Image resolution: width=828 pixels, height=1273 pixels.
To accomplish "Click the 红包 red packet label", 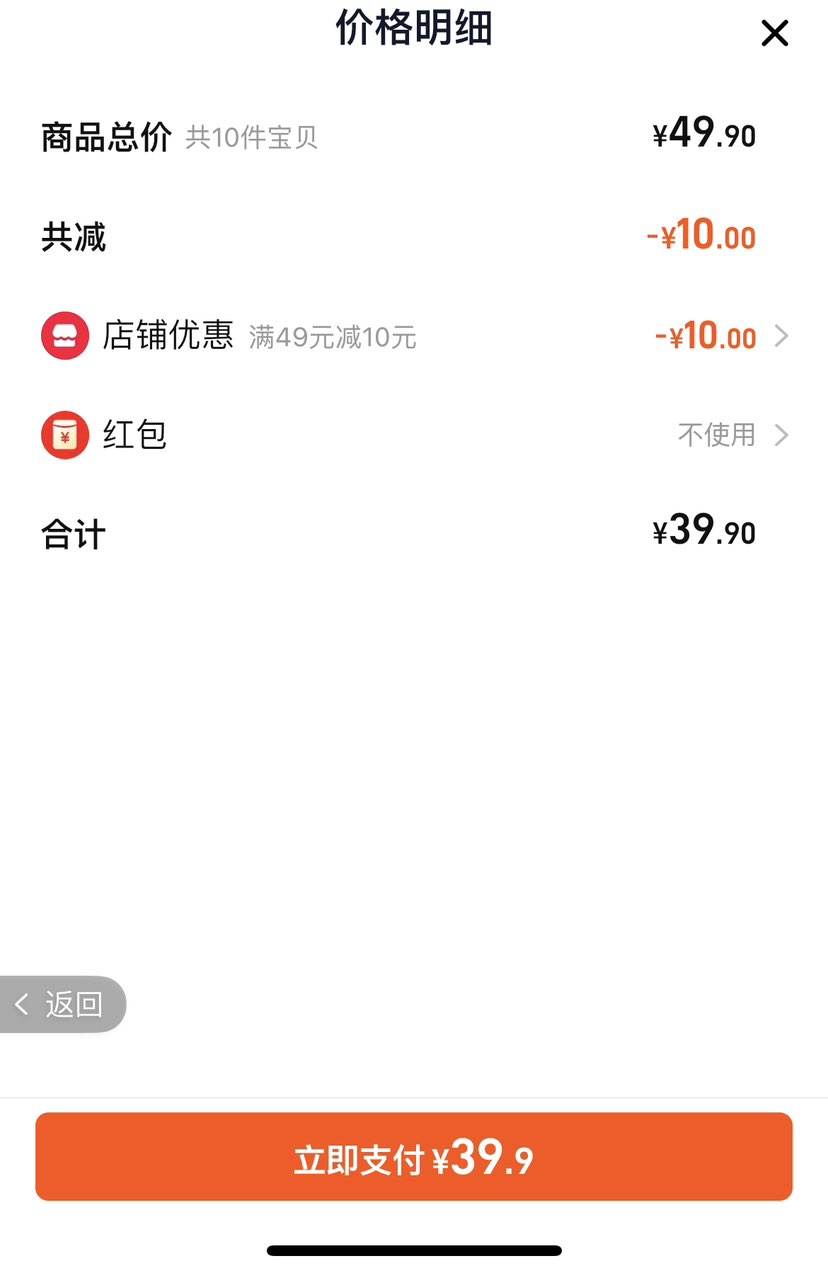I will click(x=133, y=434).
